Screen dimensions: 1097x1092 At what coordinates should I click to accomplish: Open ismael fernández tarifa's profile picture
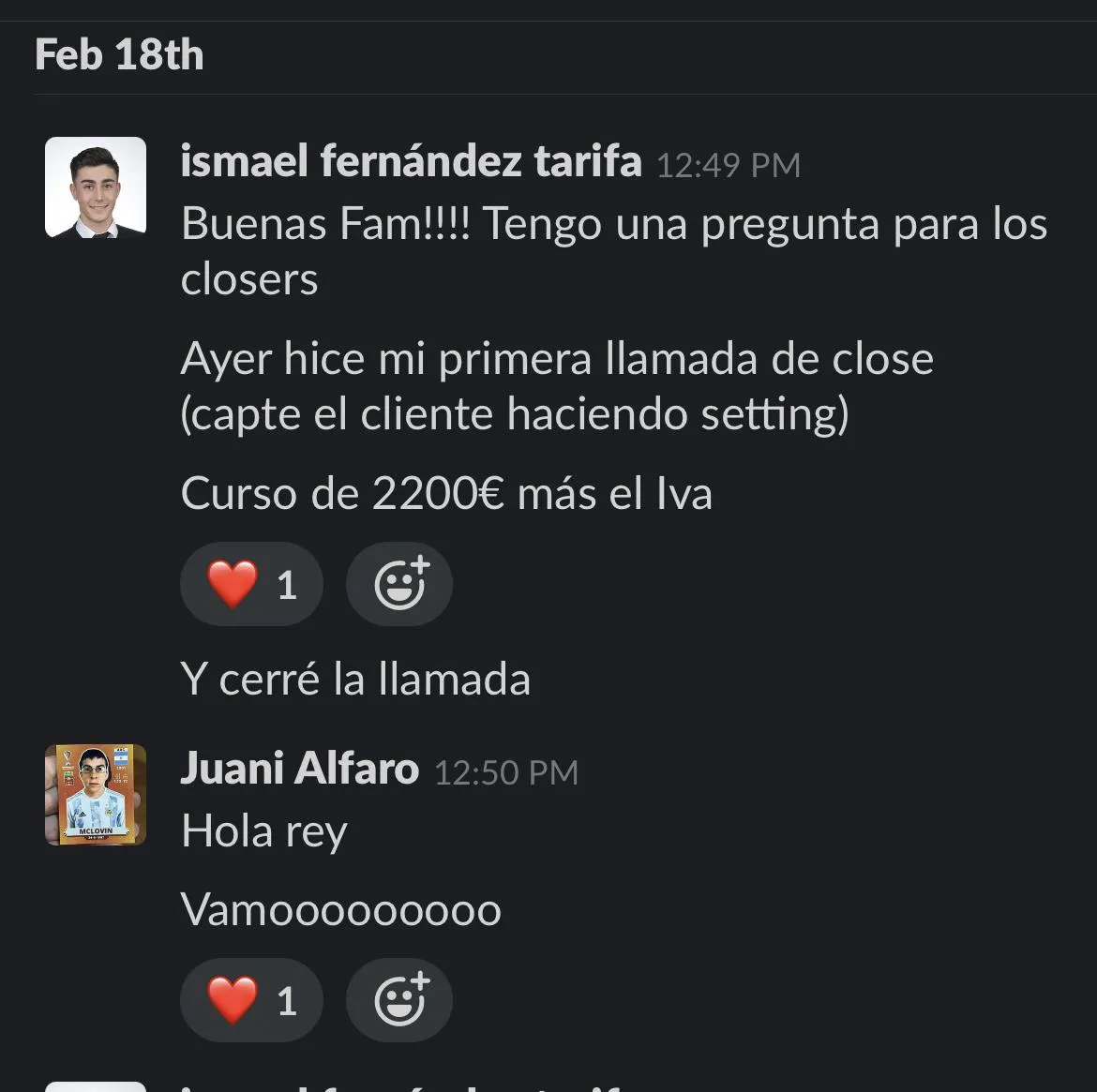[96, 187]
